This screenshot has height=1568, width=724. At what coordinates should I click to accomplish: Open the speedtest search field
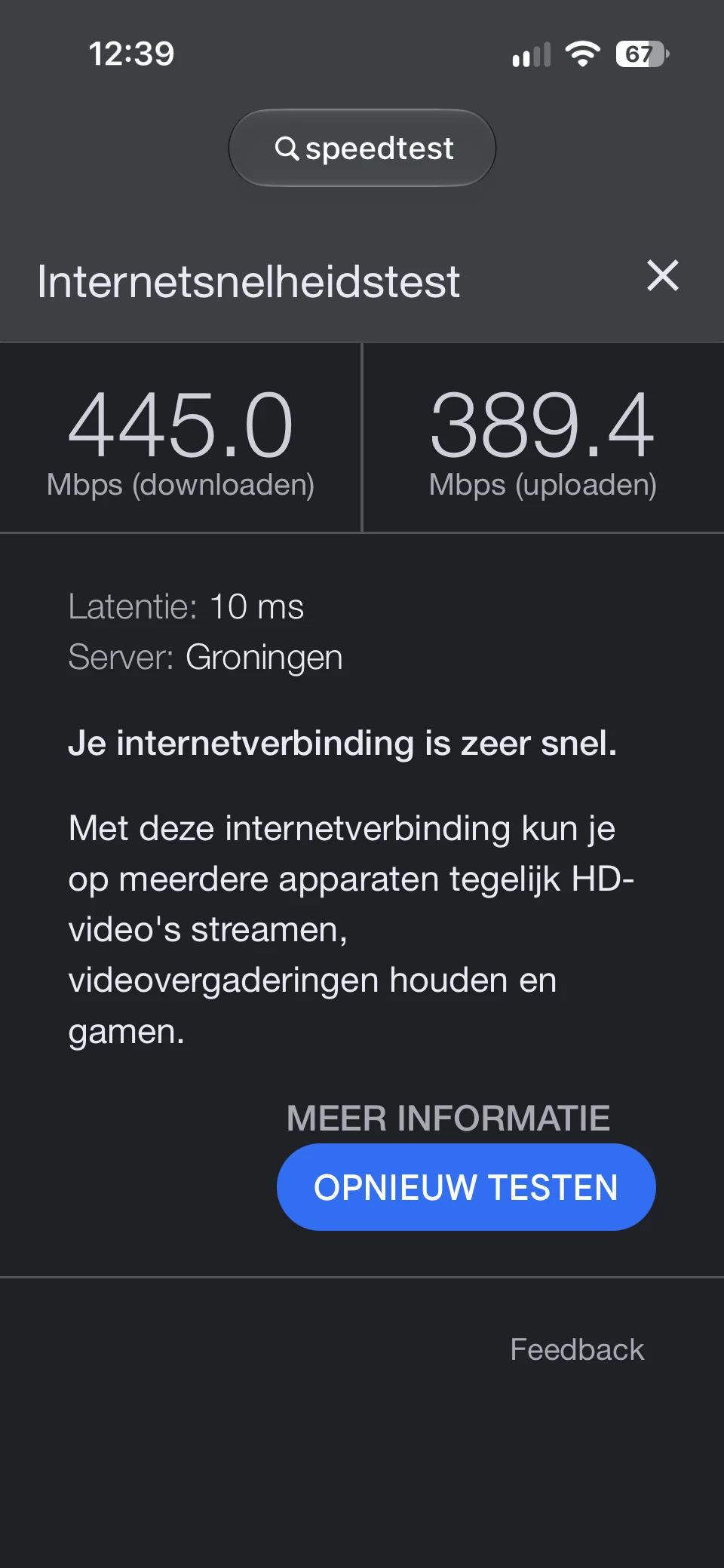[362, 148]
